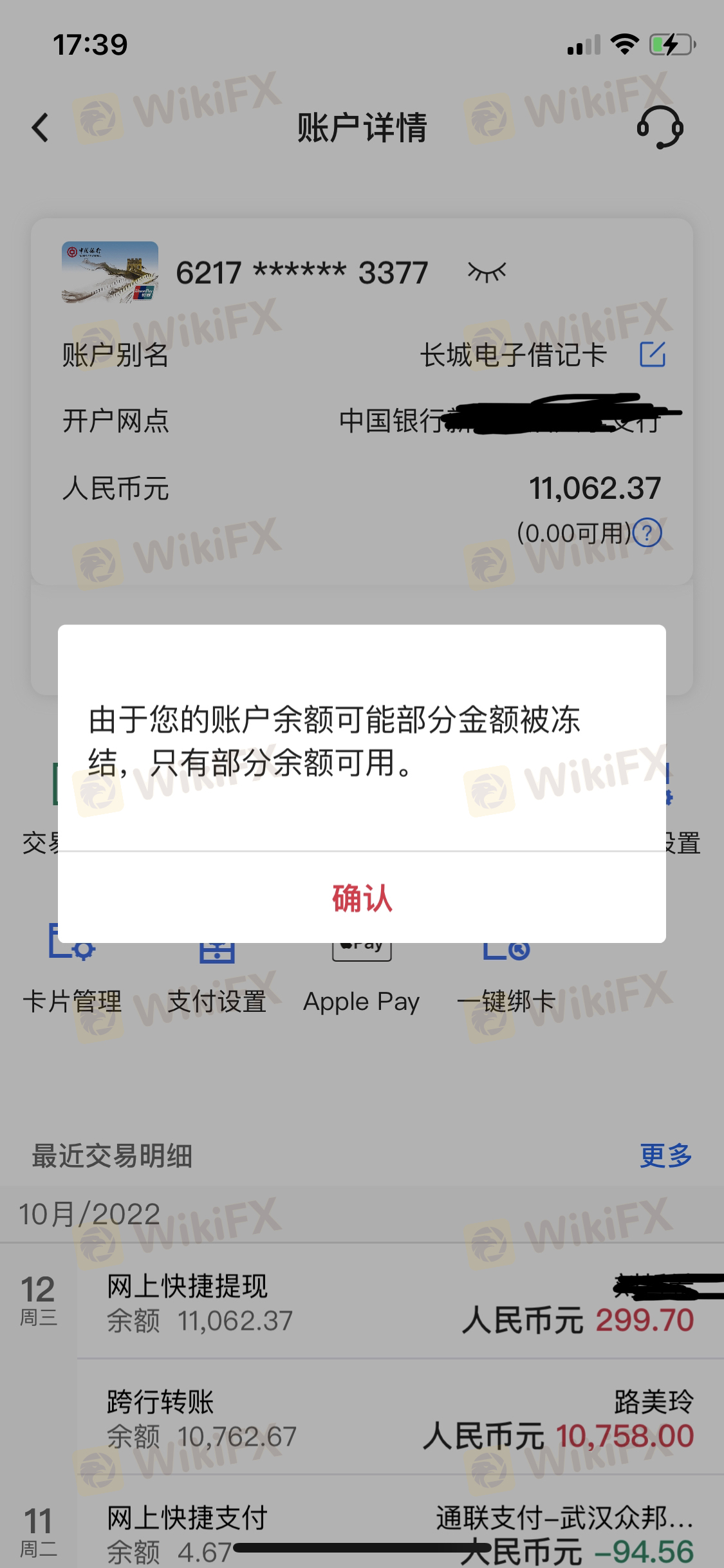Edit the account alias 长城电子借记卡

(x=652, y=355)
